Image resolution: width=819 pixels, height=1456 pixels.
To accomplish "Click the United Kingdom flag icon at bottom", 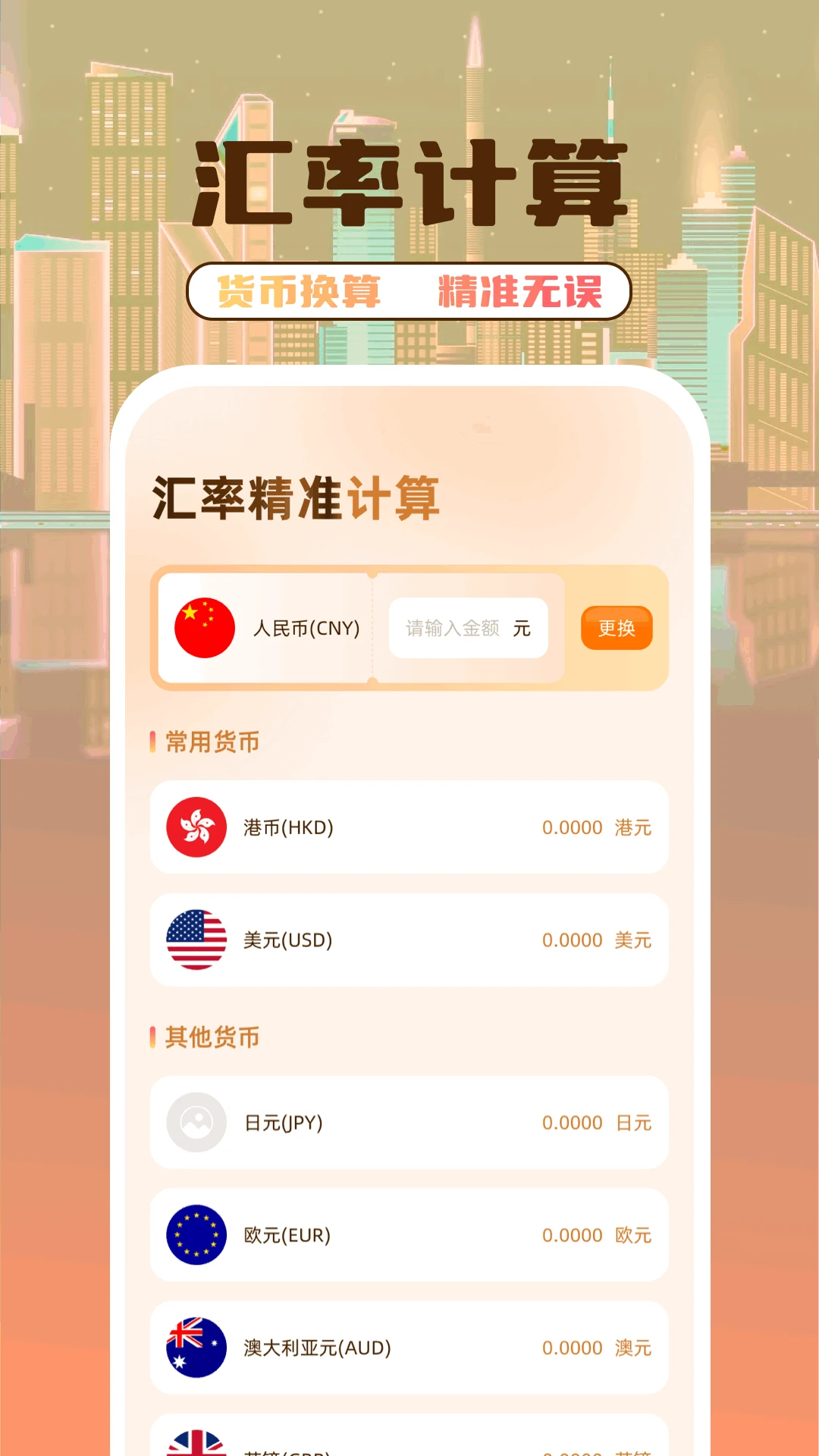I will tap(196, 1447).
